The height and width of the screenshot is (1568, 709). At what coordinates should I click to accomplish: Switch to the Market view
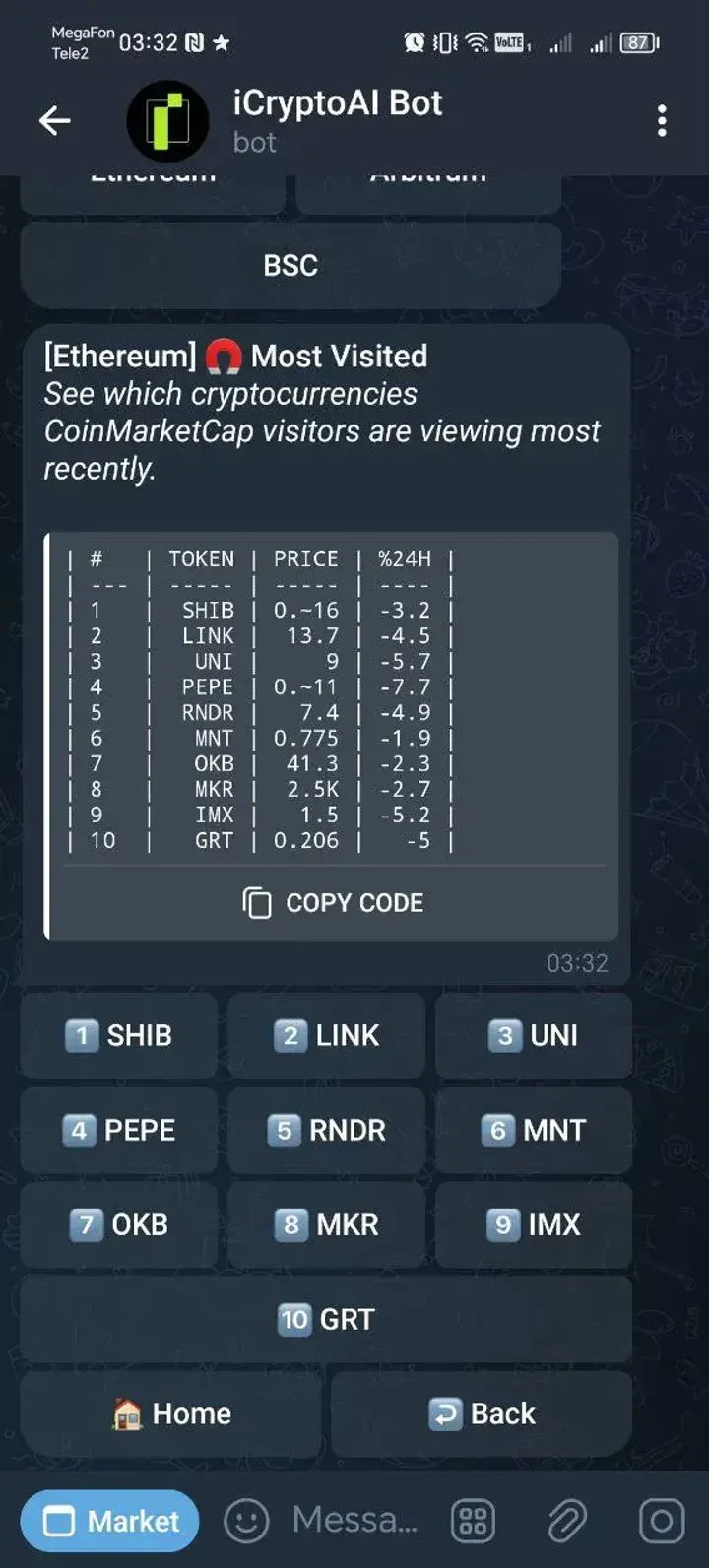click(x=108, y=1520)
